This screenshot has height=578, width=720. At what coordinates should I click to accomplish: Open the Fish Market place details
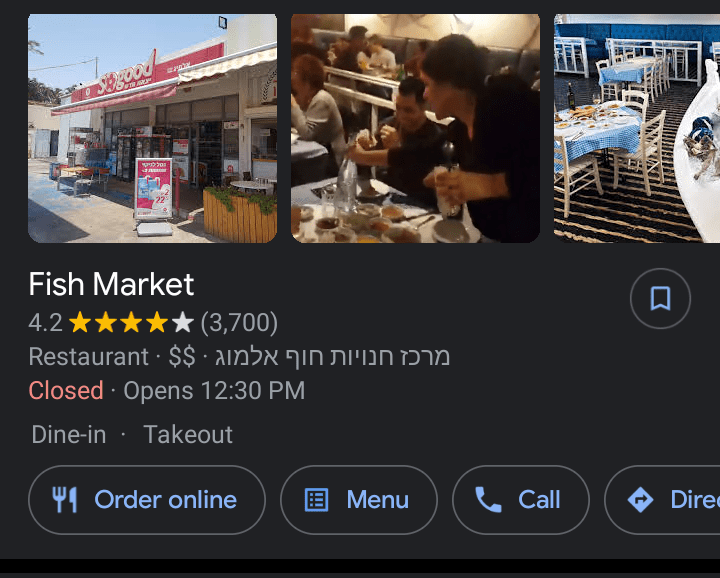[x=111, y=284]
